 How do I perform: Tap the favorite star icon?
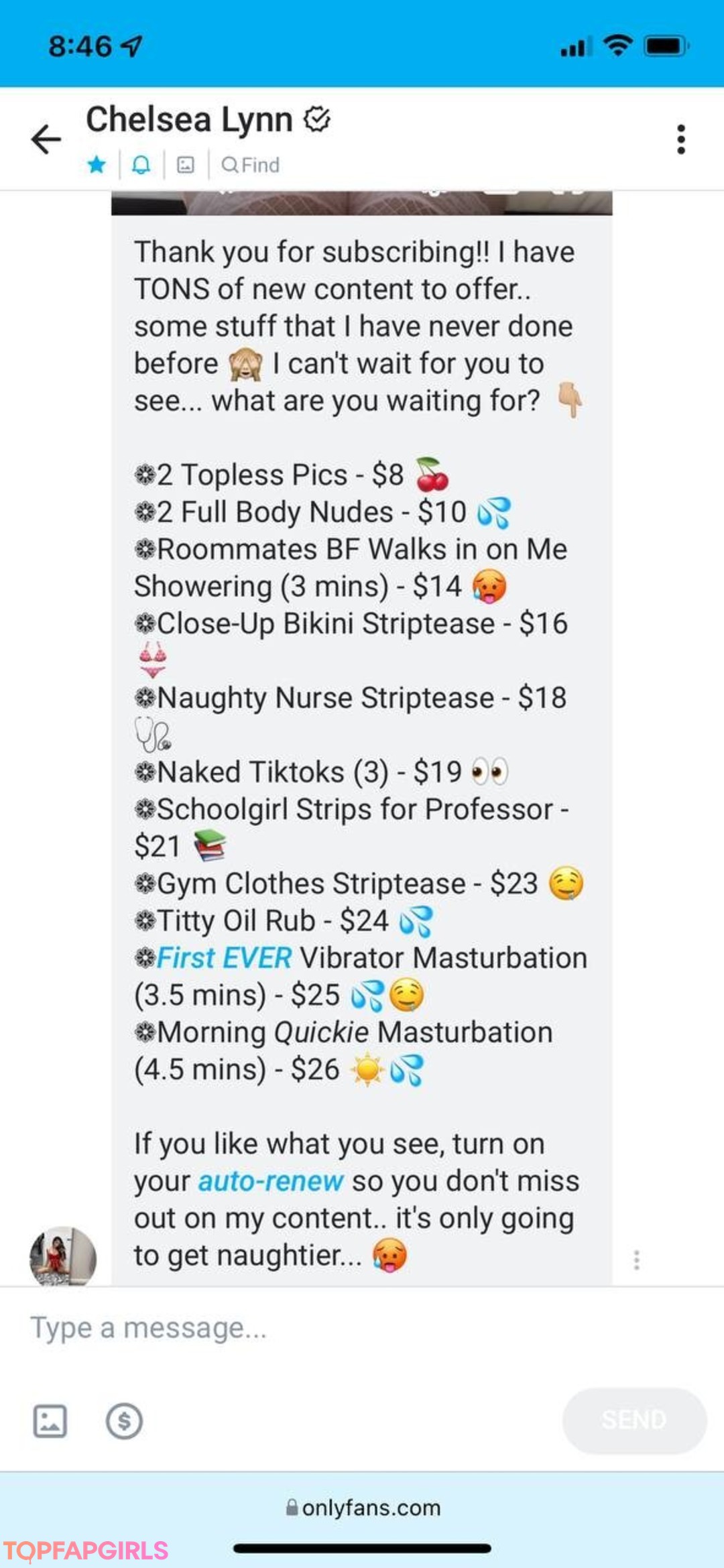pos(97,164)
